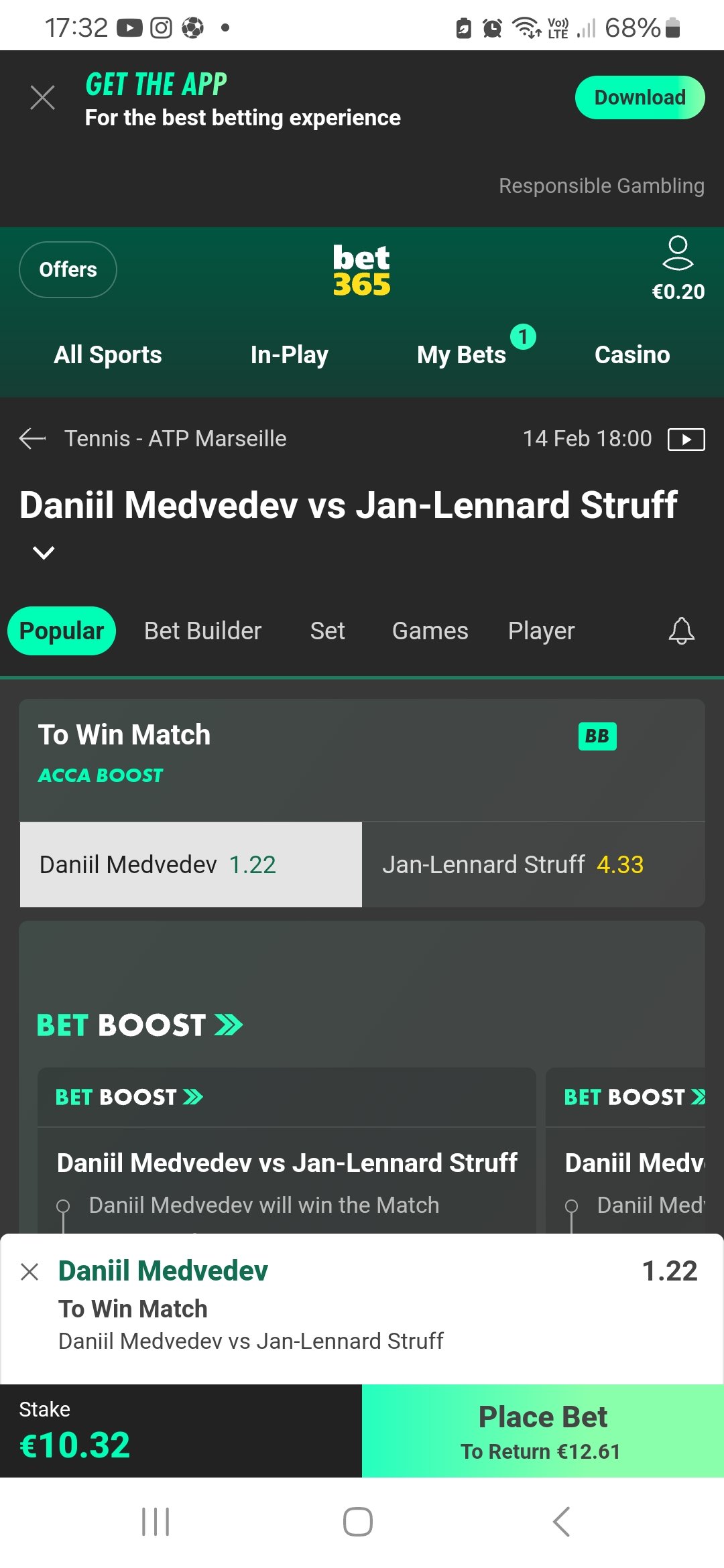This screenshot has height=1568, width=724.
Task: Open the Games markets tab
Action: pos(430,631)
